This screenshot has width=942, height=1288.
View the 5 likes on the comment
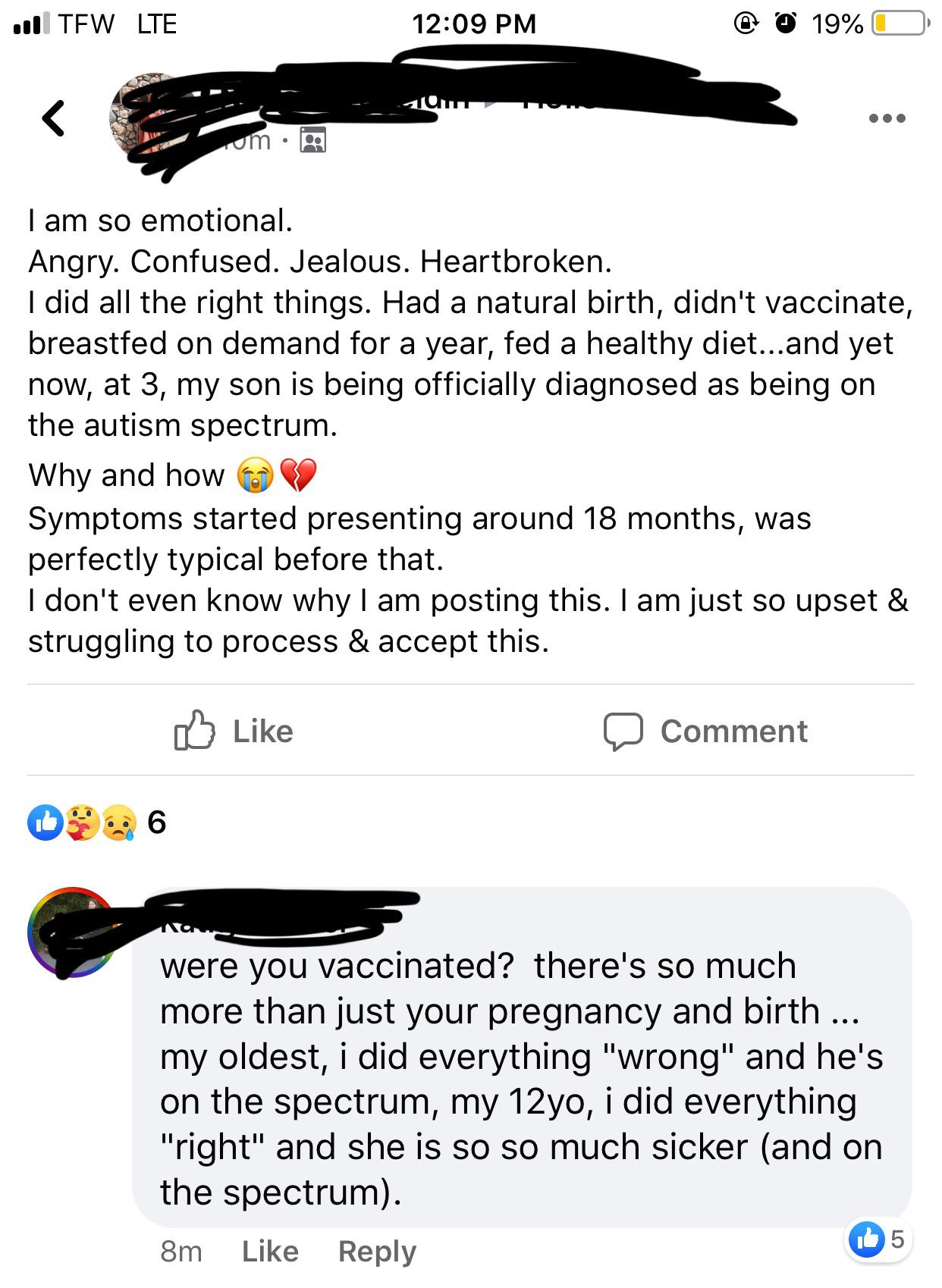(878, 1239)
